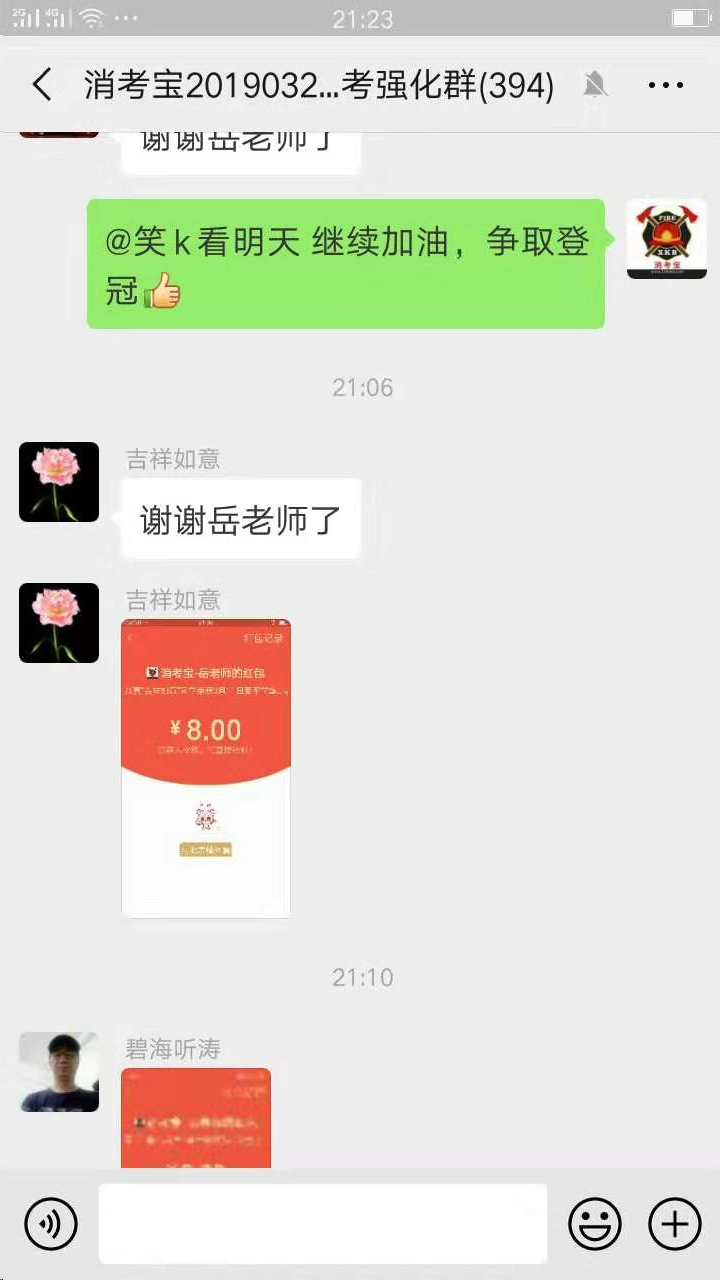View 碧海听涛's profile avatar
The width and height of the screenshot is (720, 1280).
[x=59, y=1072]
